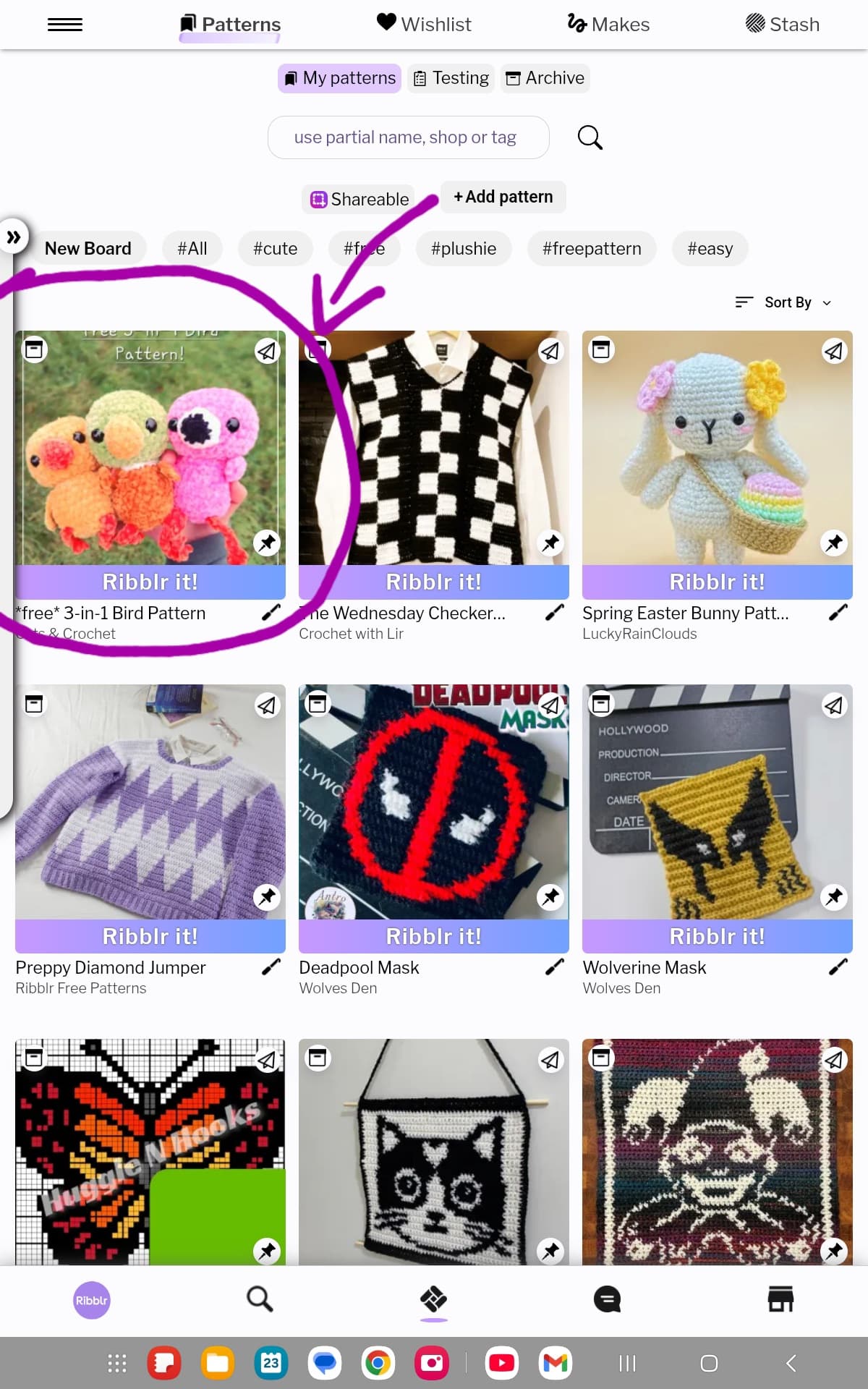Switch to the Testing tab
Screen dimensions: 868x1389
(x=450, y=77)
